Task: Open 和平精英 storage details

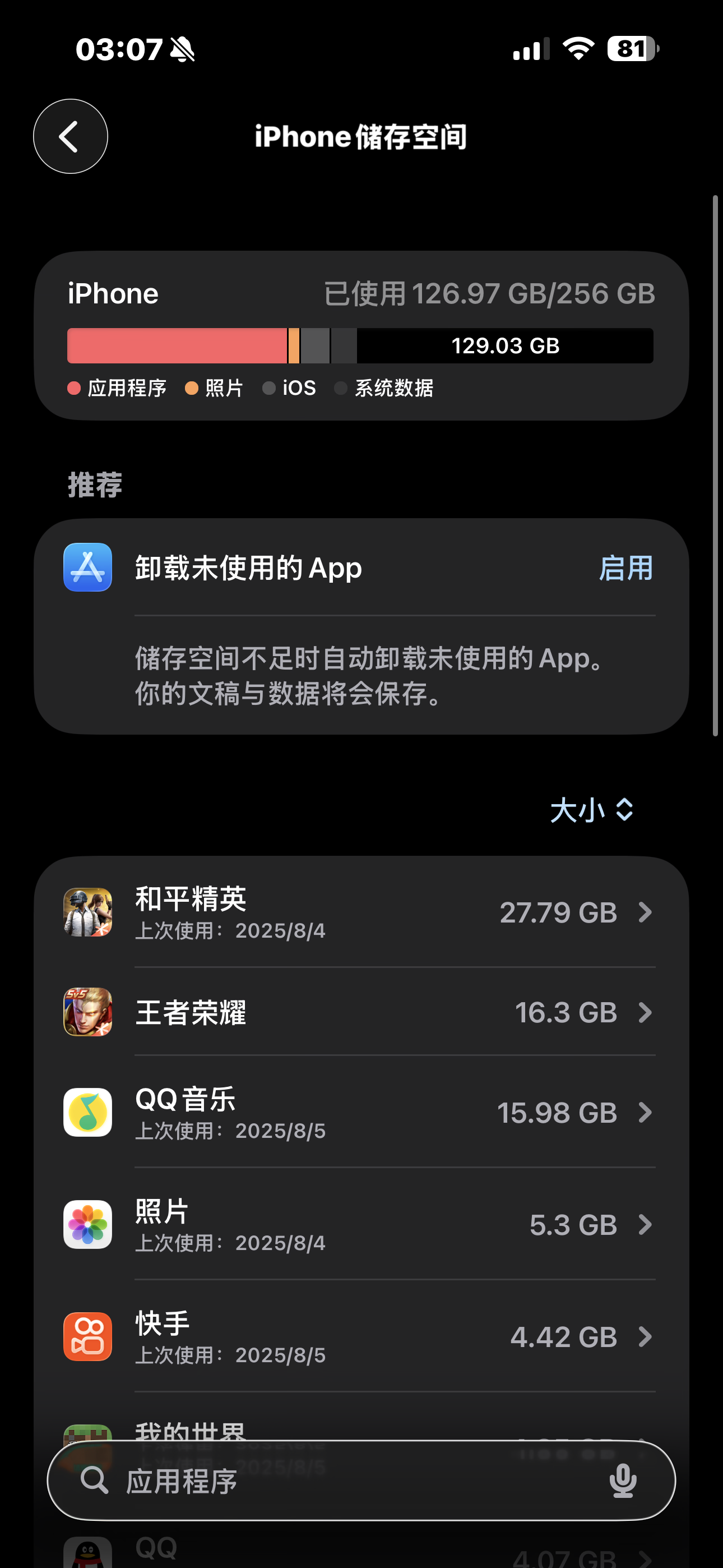Action: (x=360, y=912)
